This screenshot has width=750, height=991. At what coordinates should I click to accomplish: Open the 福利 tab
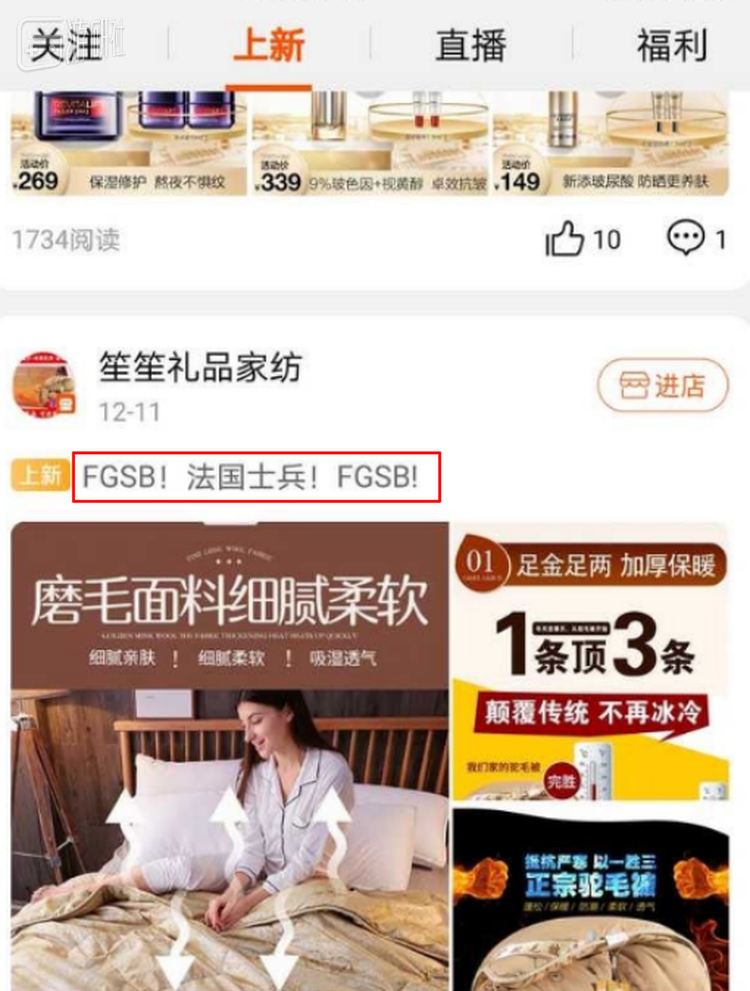pyautogui.click(x=671, y=46)
